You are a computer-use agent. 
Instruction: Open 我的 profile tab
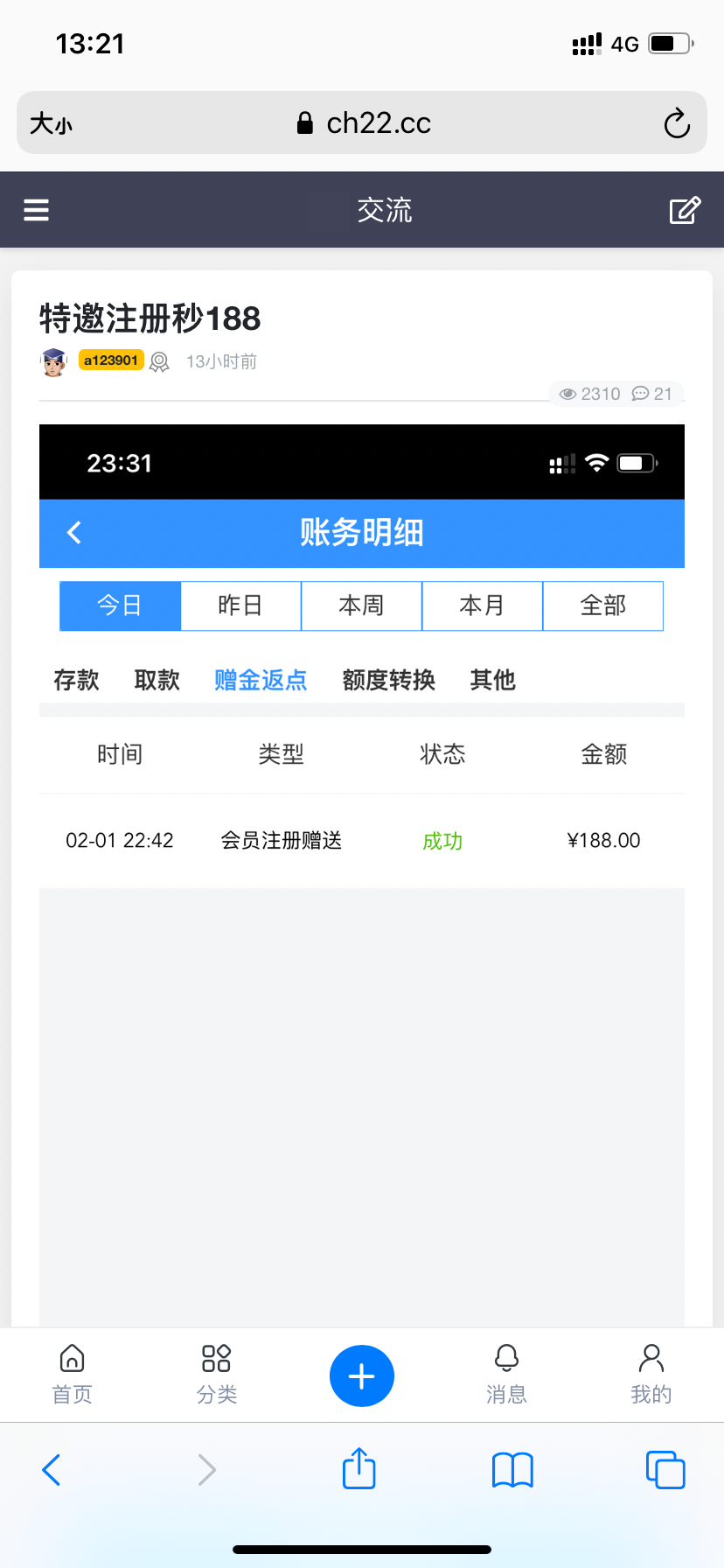pos(651,1375)
